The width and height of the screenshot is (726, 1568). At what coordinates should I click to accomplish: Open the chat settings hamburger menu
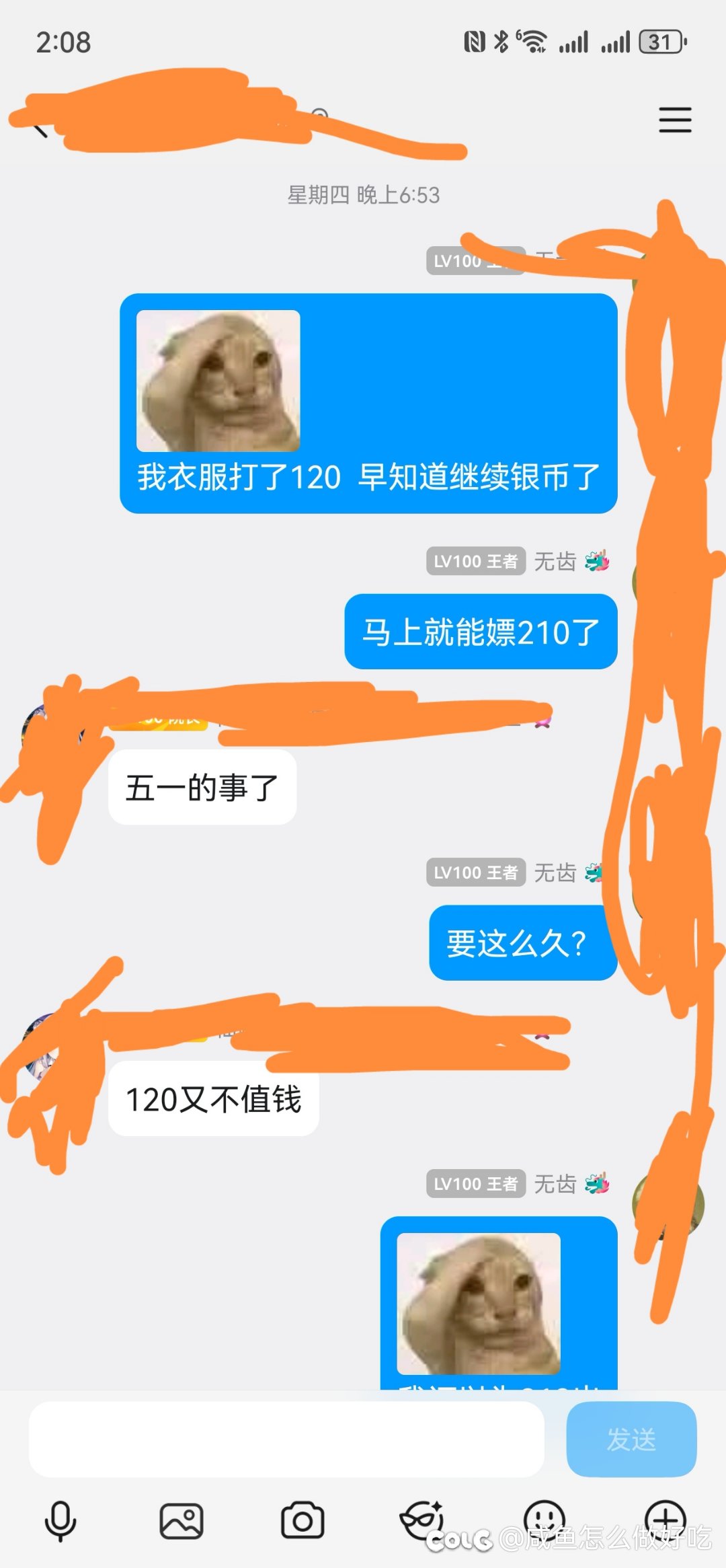pos(675,120)
